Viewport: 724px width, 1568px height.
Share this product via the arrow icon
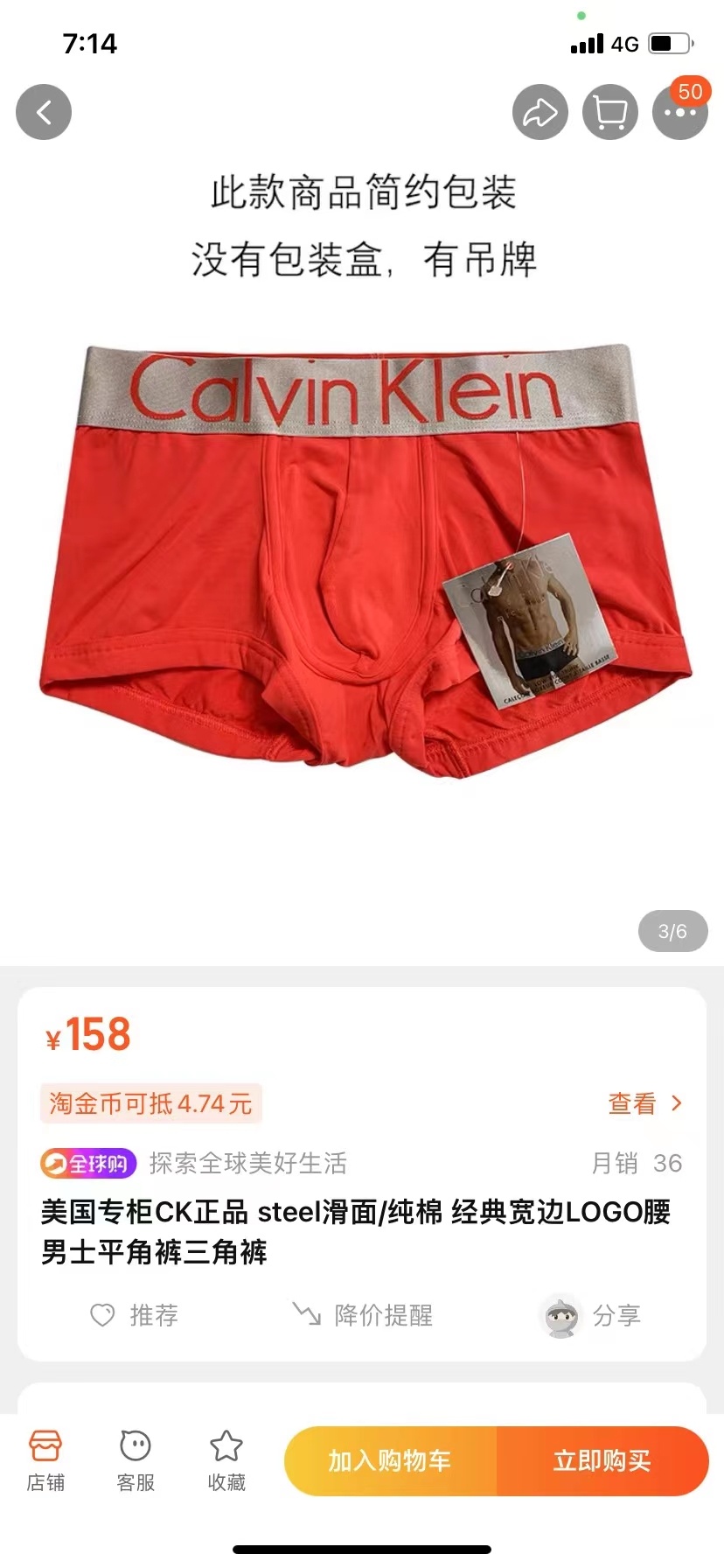coord(540,112)
